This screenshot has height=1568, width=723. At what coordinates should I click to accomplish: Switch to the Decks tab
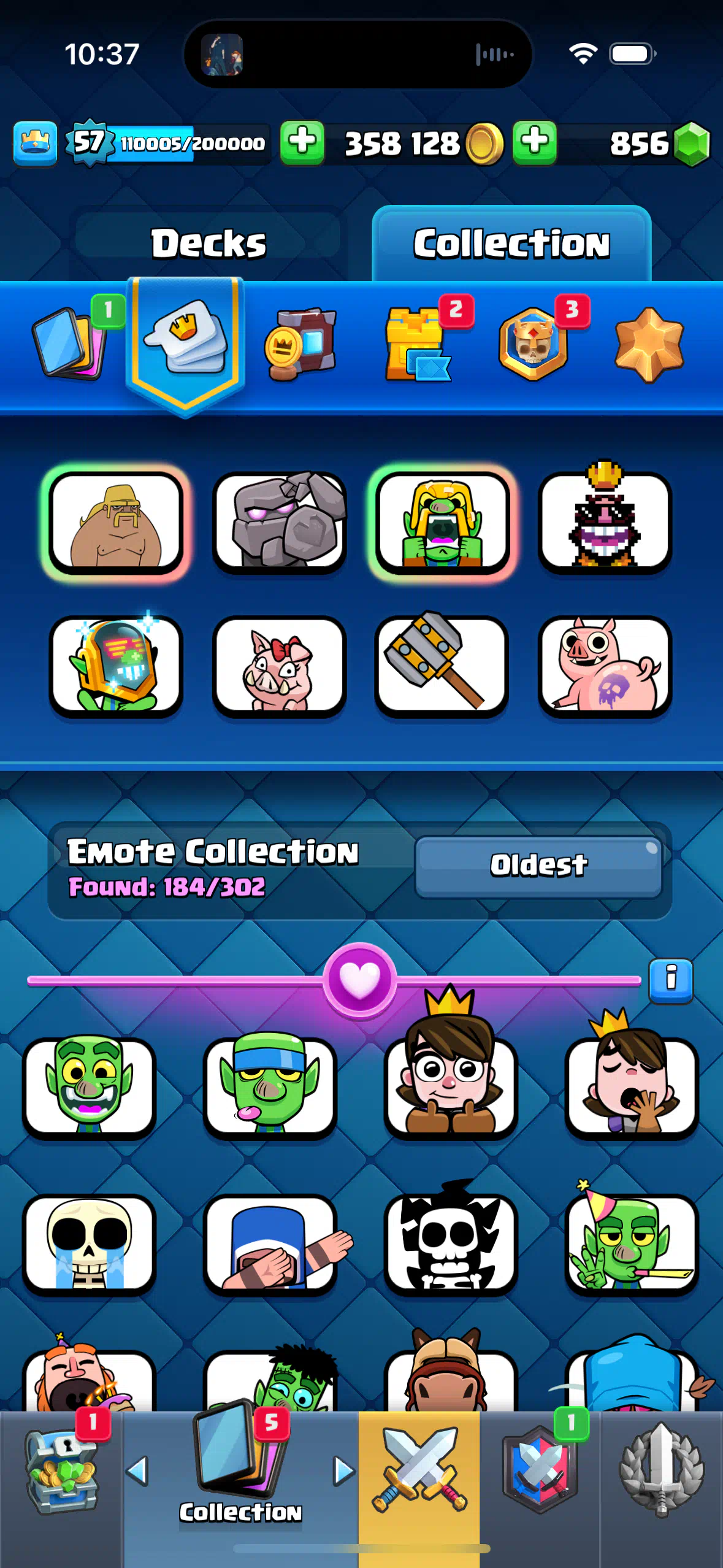tap(208, 243)
